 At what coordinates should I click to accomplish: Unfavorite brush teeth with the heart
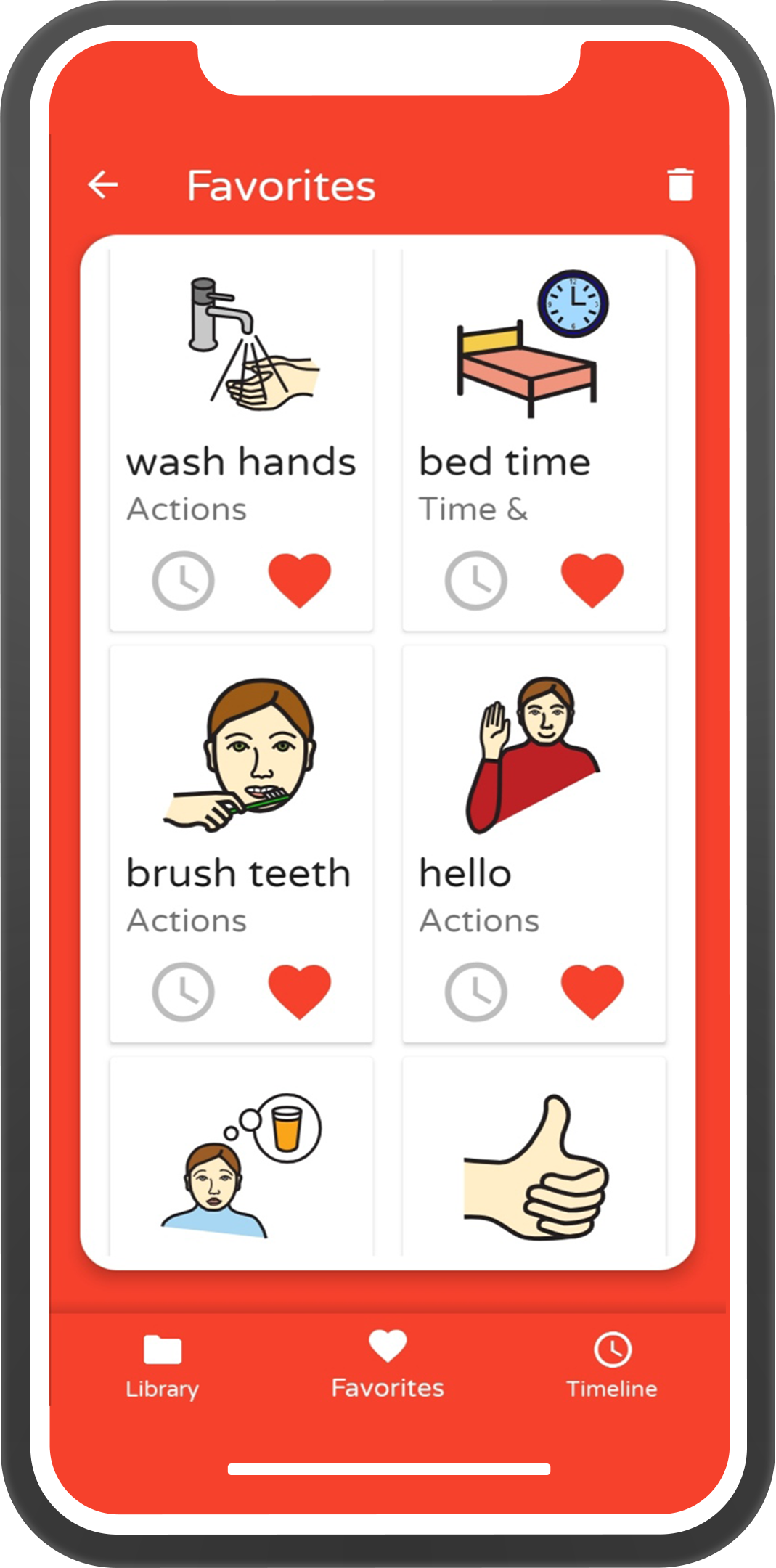coord(300,992)
